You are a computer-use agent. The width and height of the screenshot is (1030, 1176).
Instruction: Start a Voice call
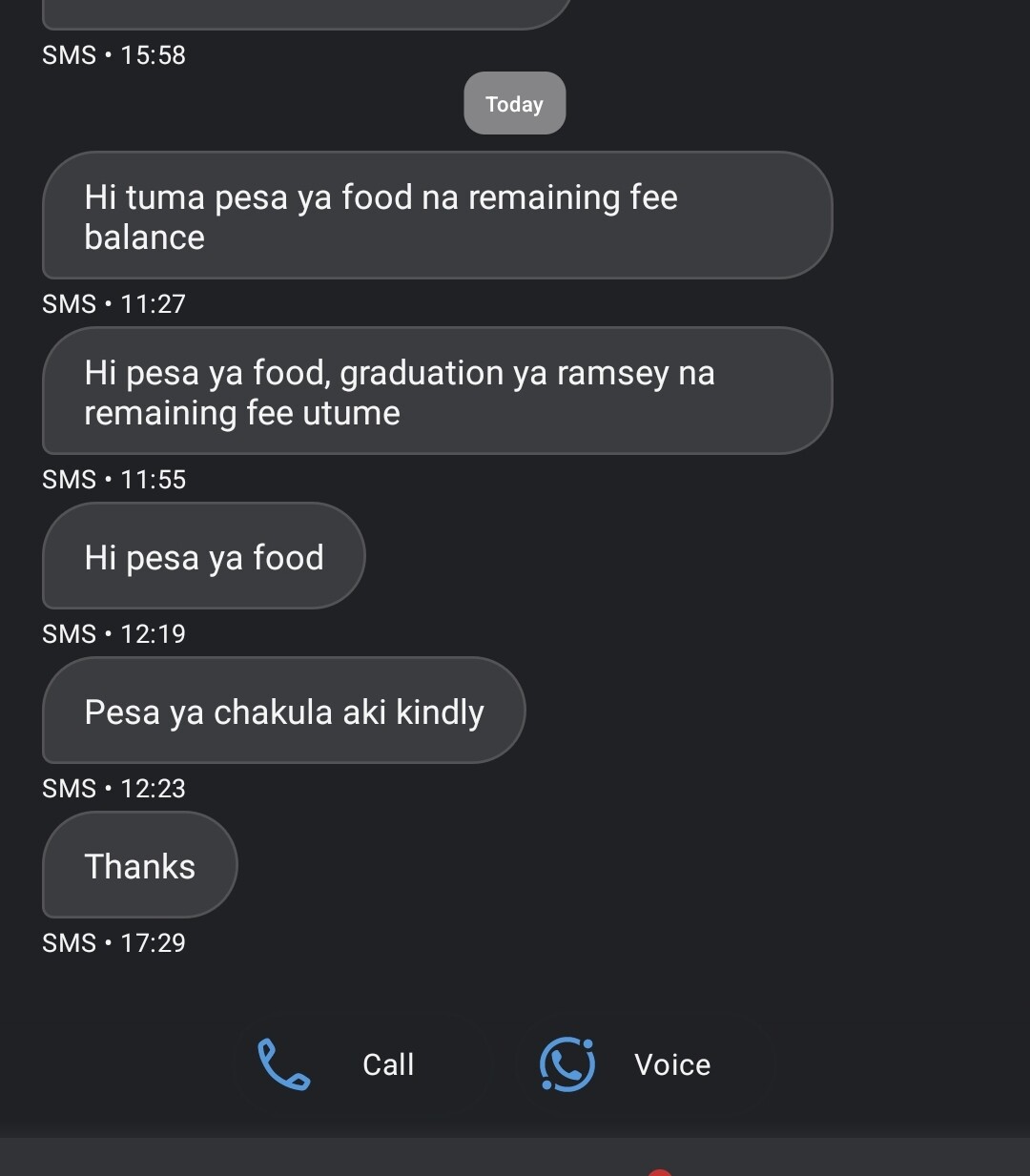pos(627,1064)
